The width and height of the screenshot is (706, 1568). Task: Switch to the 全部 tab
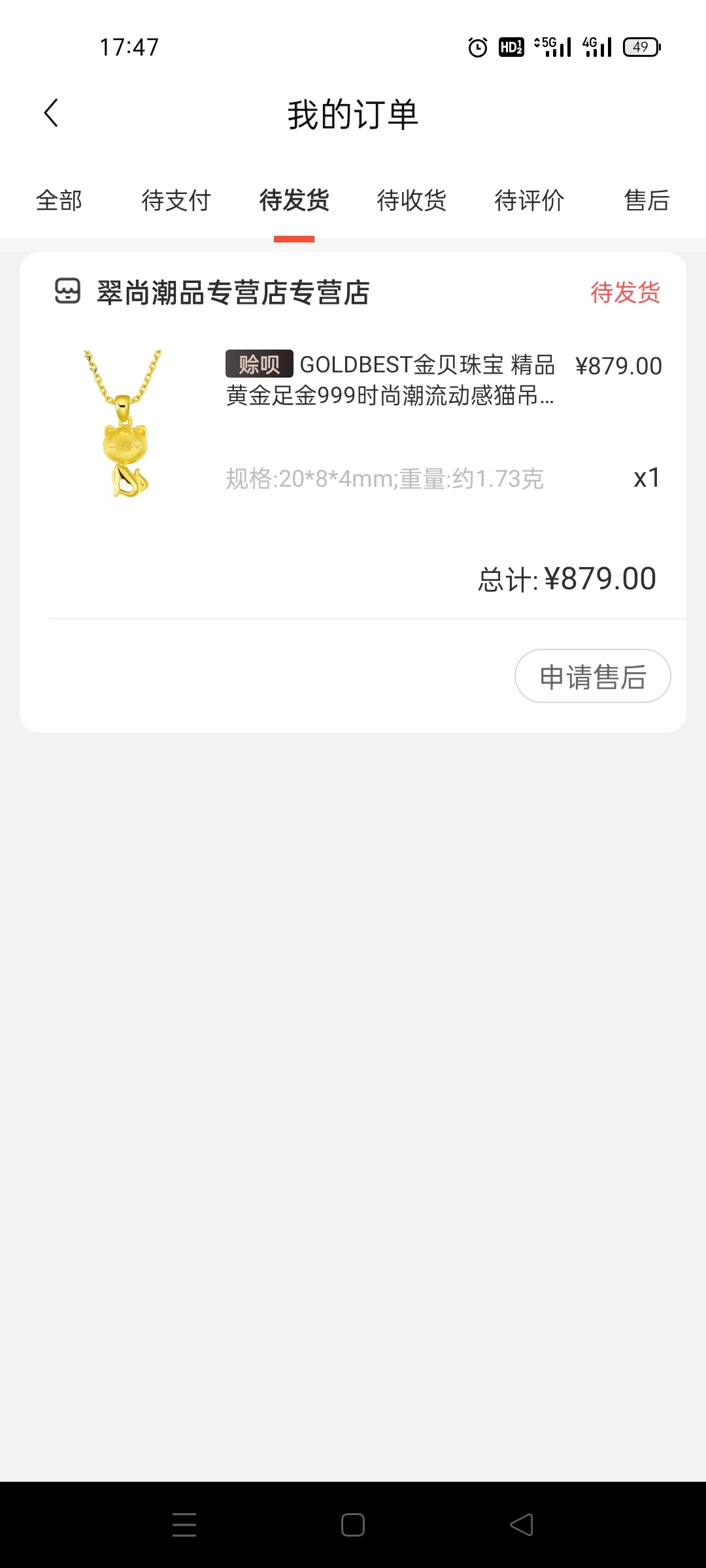(59, 201)
